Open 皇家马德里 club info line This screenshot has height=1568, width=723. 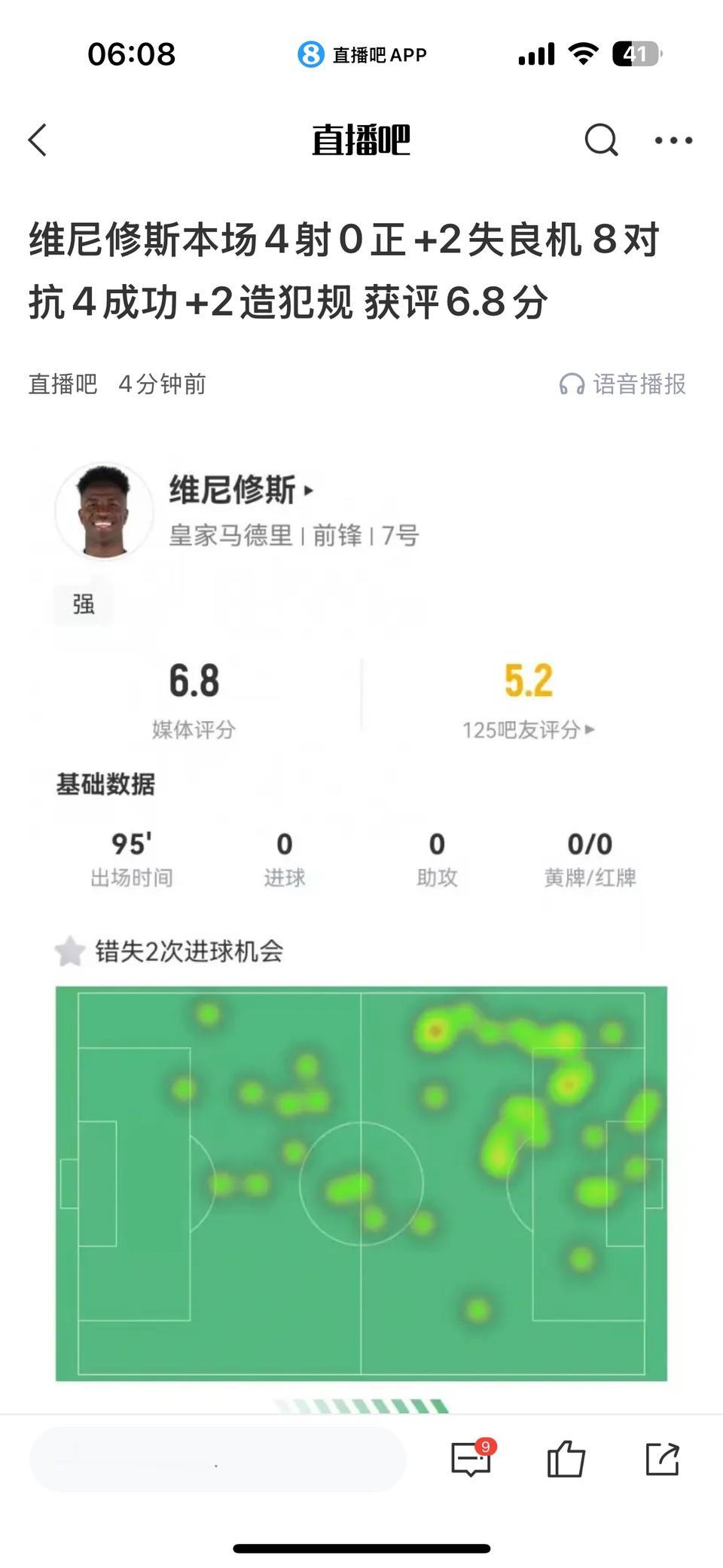[x=294, y=536]
